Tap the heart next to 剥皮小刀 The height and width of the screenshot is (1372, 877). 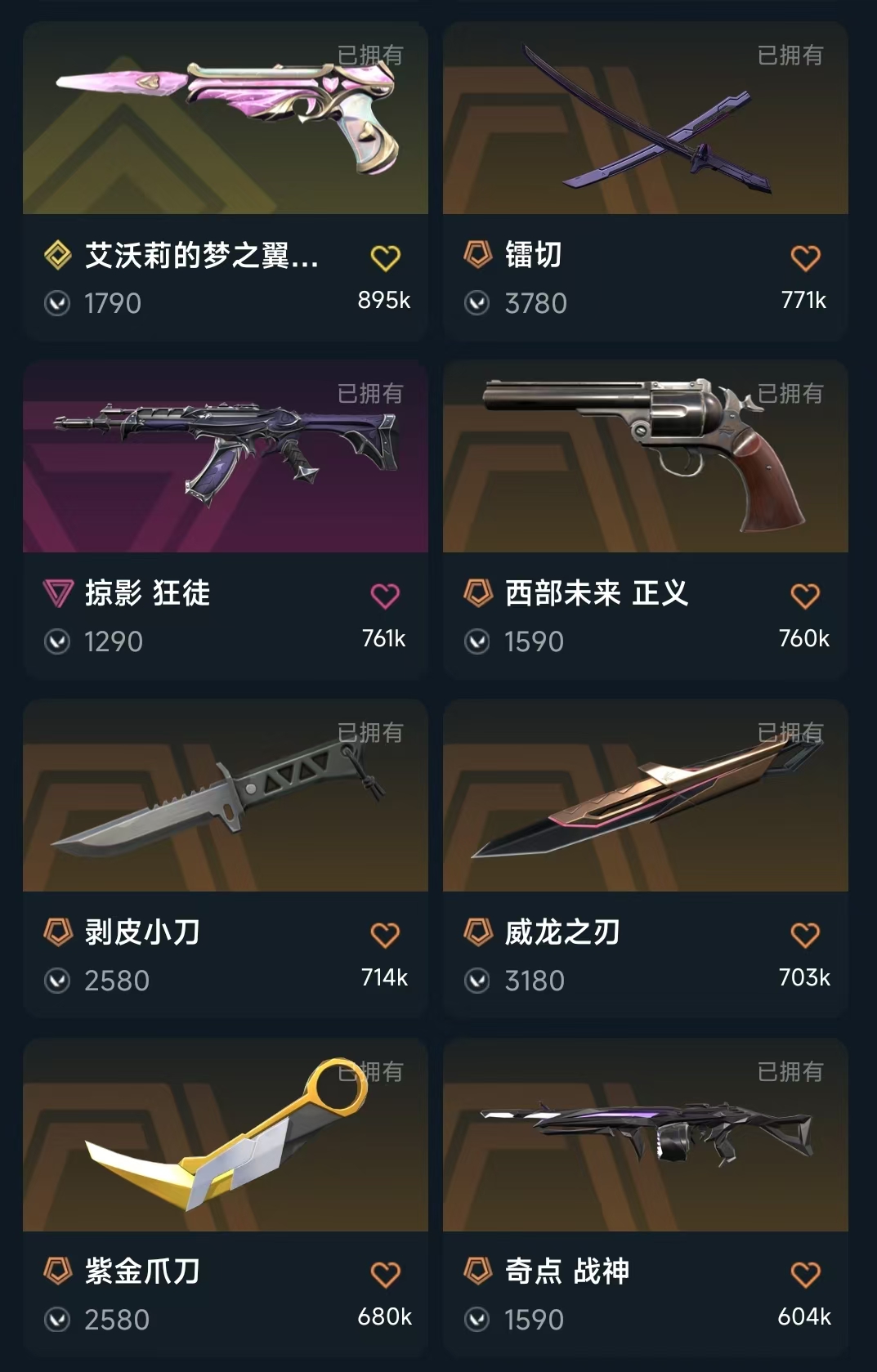point(385,936)
